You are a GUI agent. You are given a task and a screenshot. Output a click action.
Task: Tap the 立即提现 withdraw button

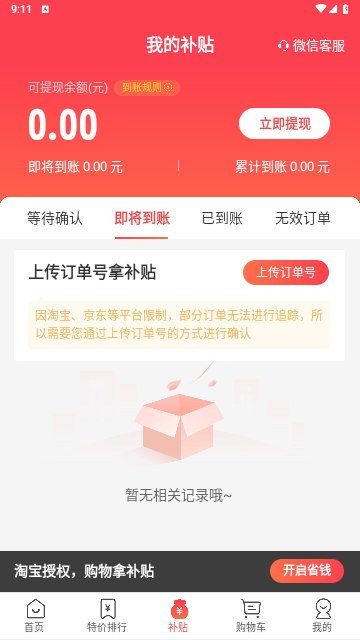coord(284,124)
